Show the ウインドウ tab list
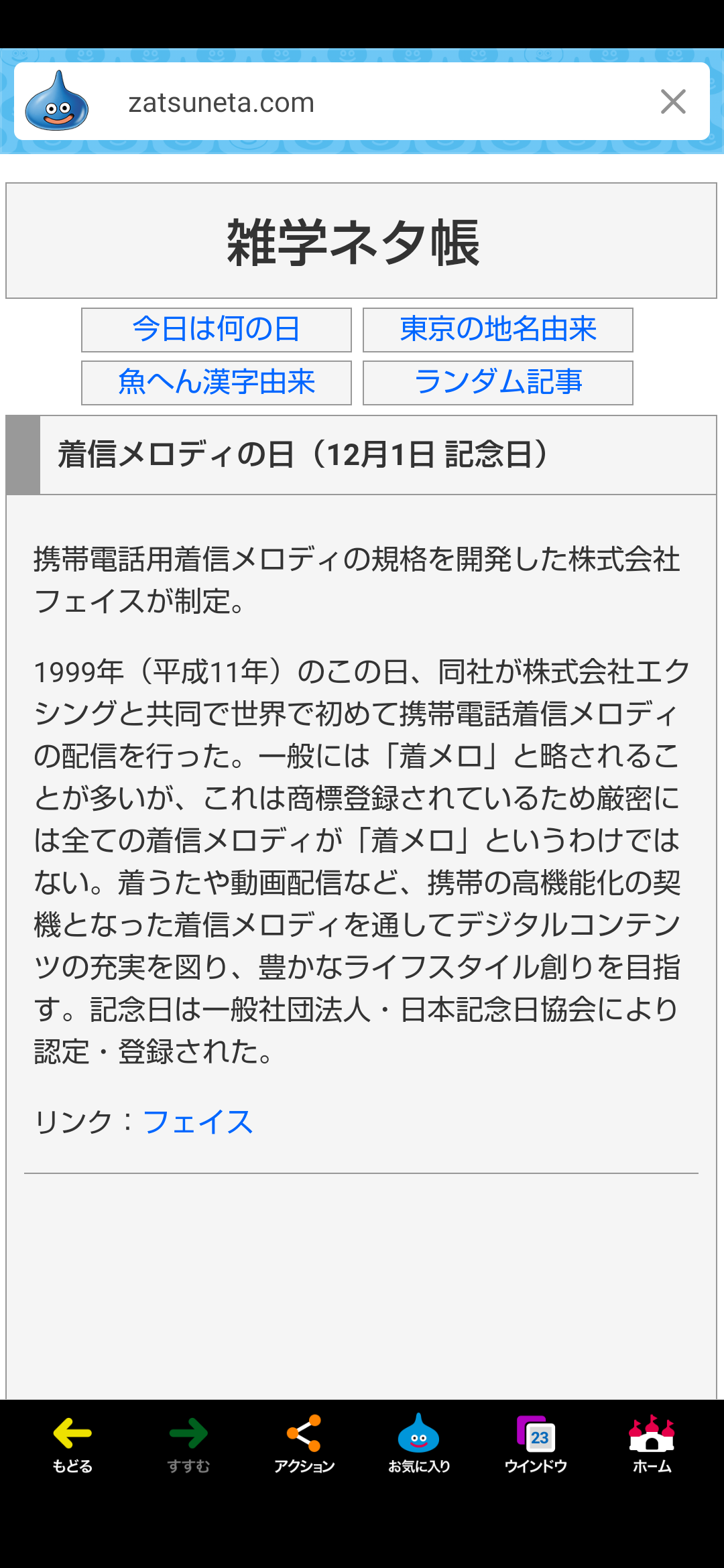The image size is (724, 1568). pos(536,1444)
